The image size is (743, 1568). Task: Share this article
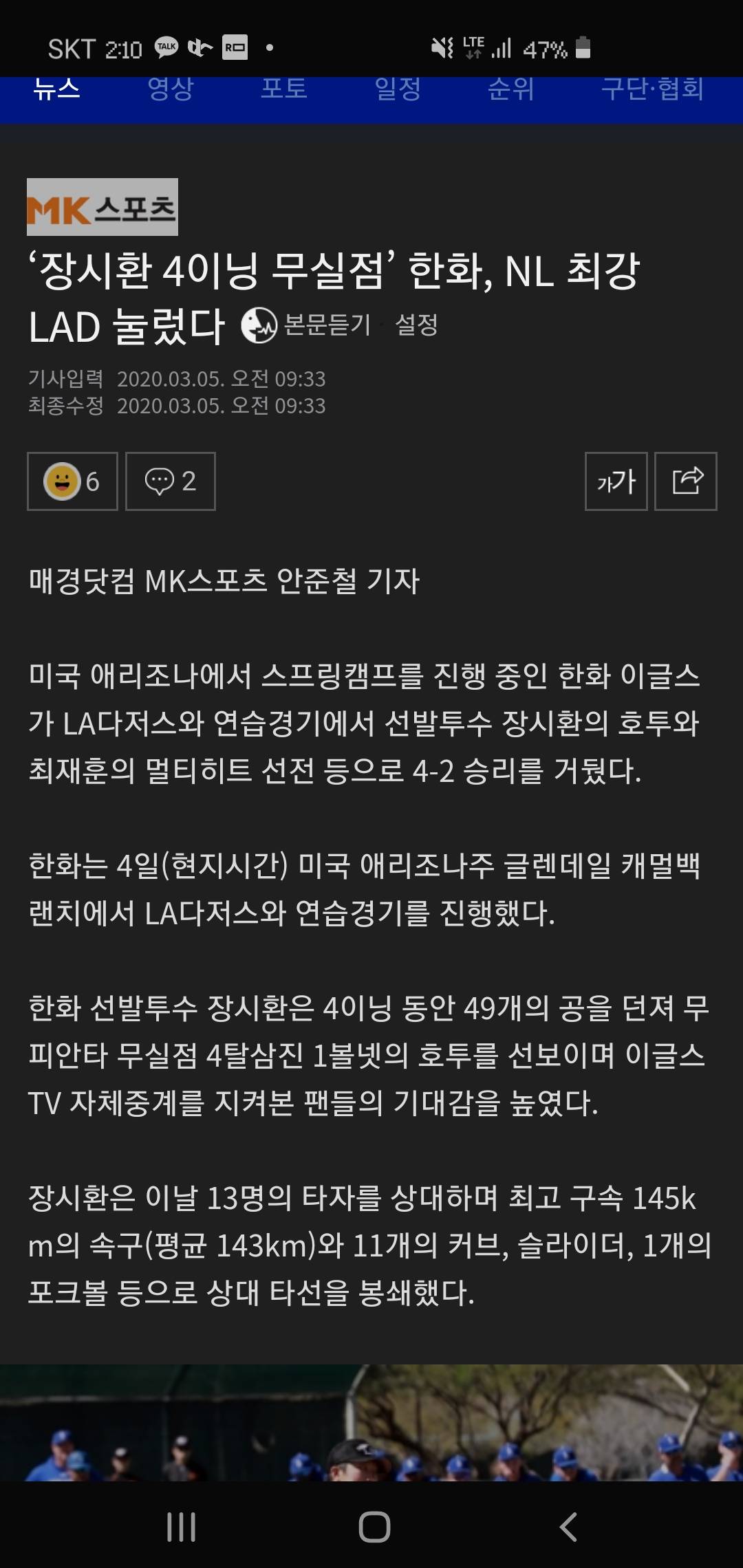[x=686, y=481]
